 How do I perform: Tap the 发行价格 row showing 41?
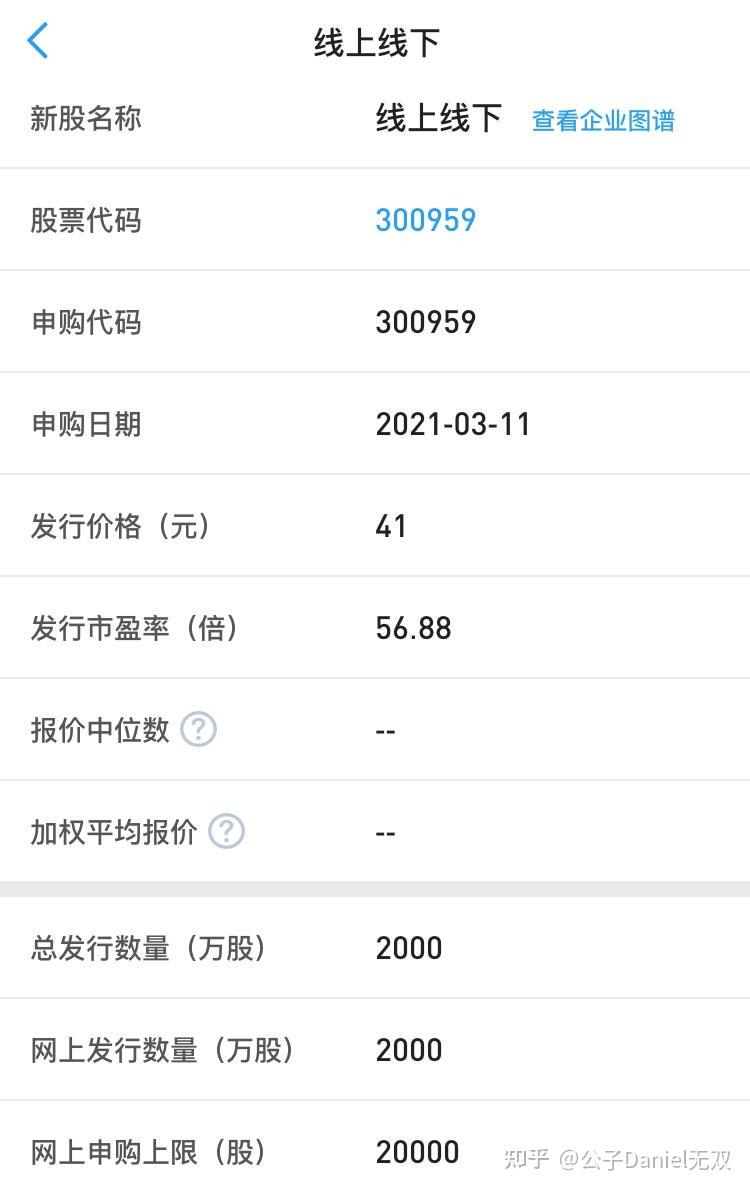[375, 525]
